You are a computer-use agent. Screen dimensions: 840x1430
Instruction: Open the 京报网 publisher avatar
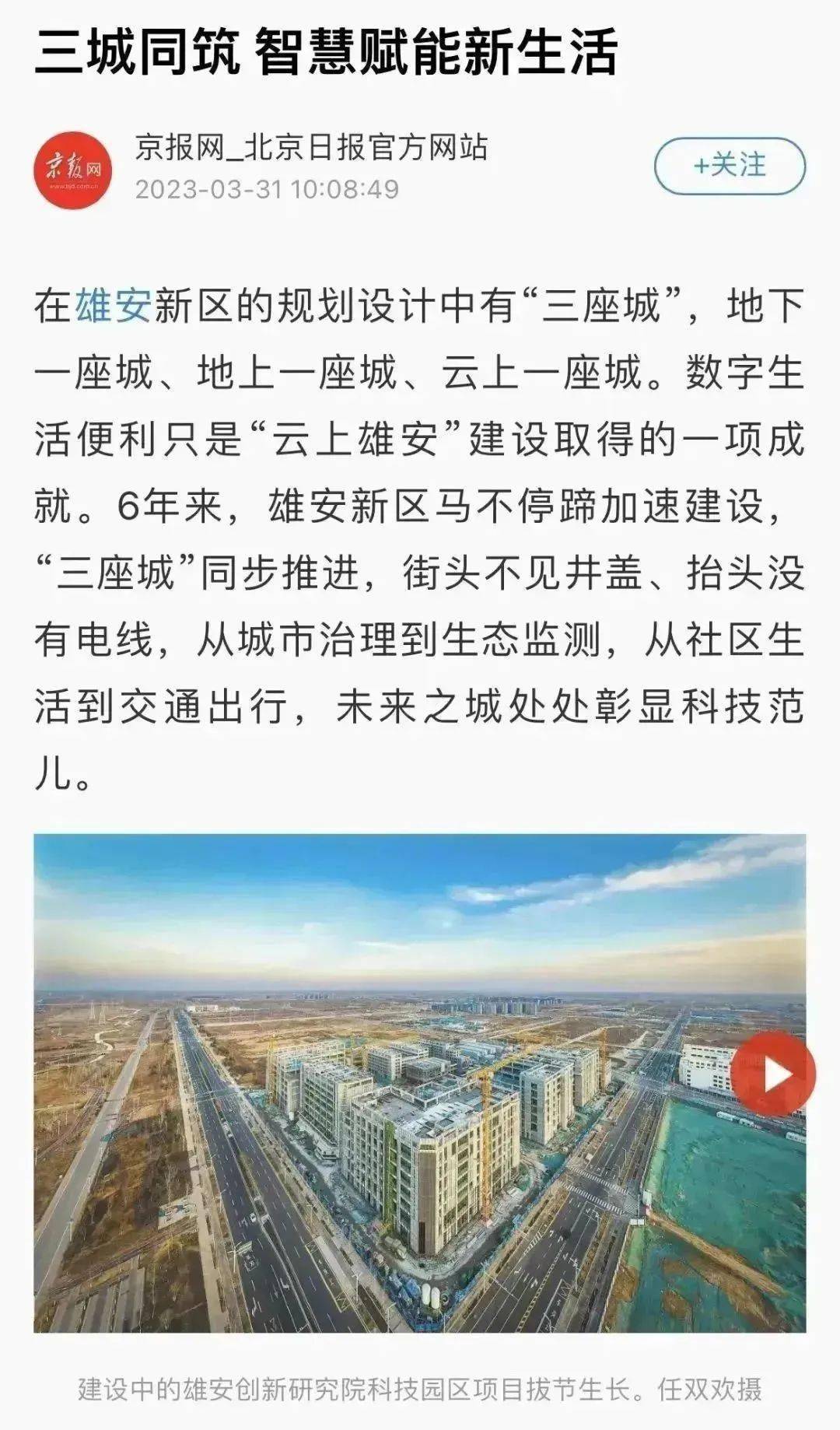coord(72,170)
